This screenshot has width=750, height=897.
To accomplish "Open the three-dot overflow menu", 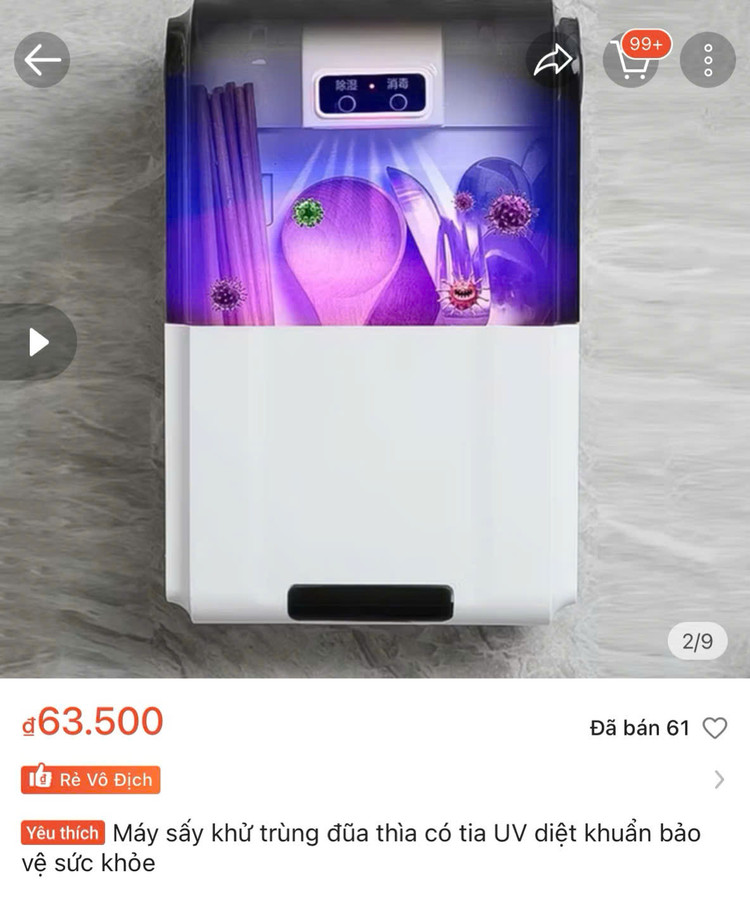I will tap(708, 60).
